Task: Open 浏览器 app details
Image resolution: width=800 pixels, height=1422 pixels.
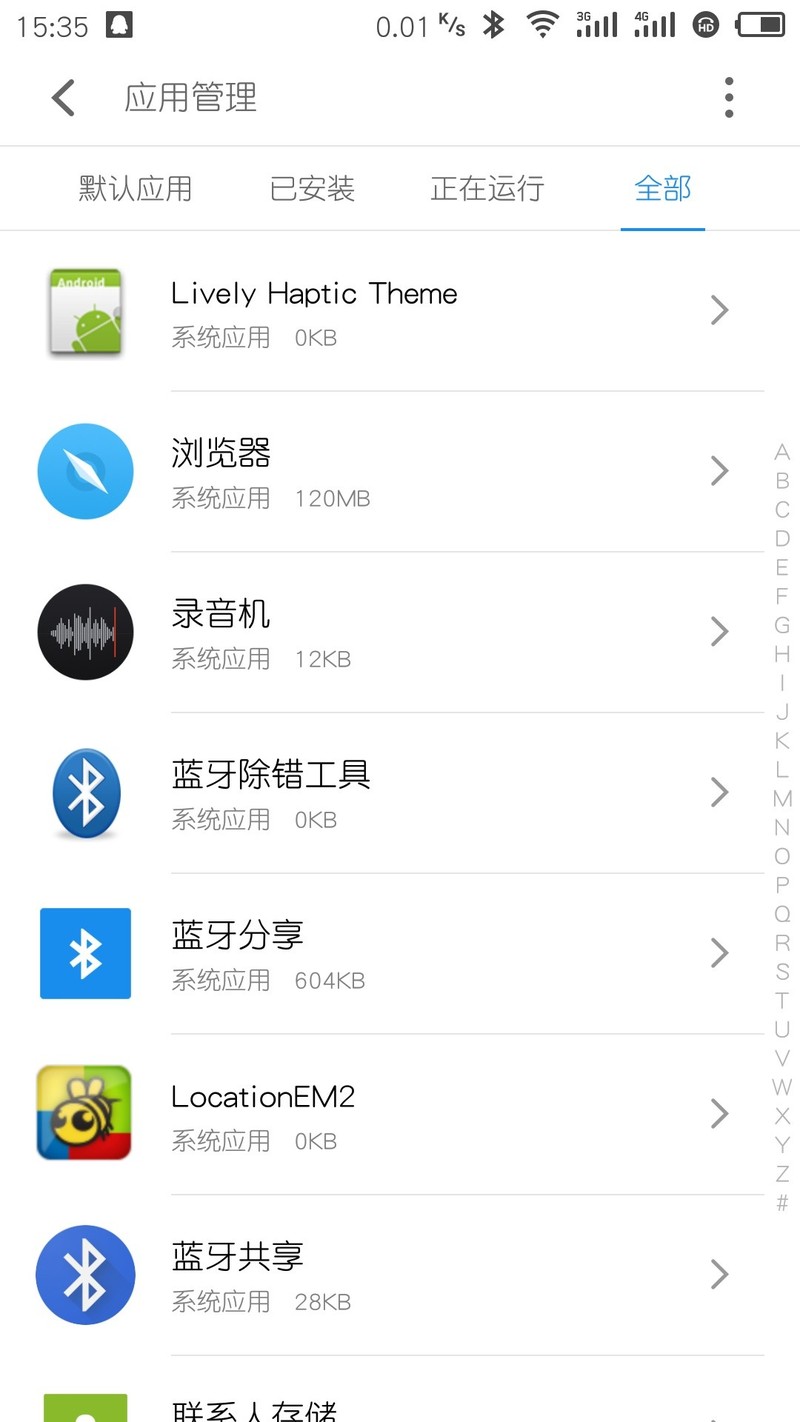Action: click(x=400, y=472)
